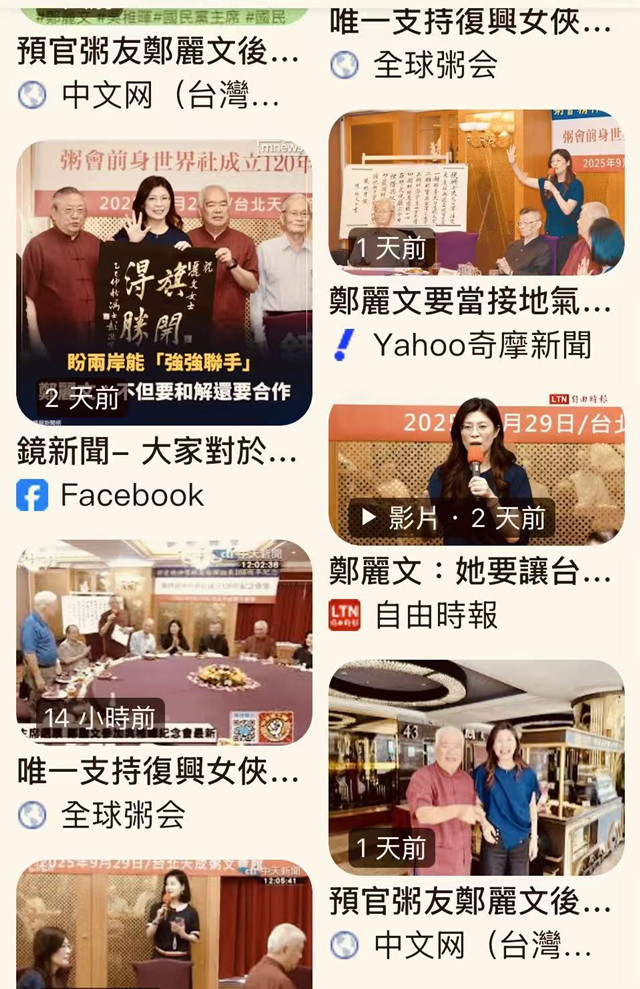Open the 鏡新聞 Facebook result image

164,282
